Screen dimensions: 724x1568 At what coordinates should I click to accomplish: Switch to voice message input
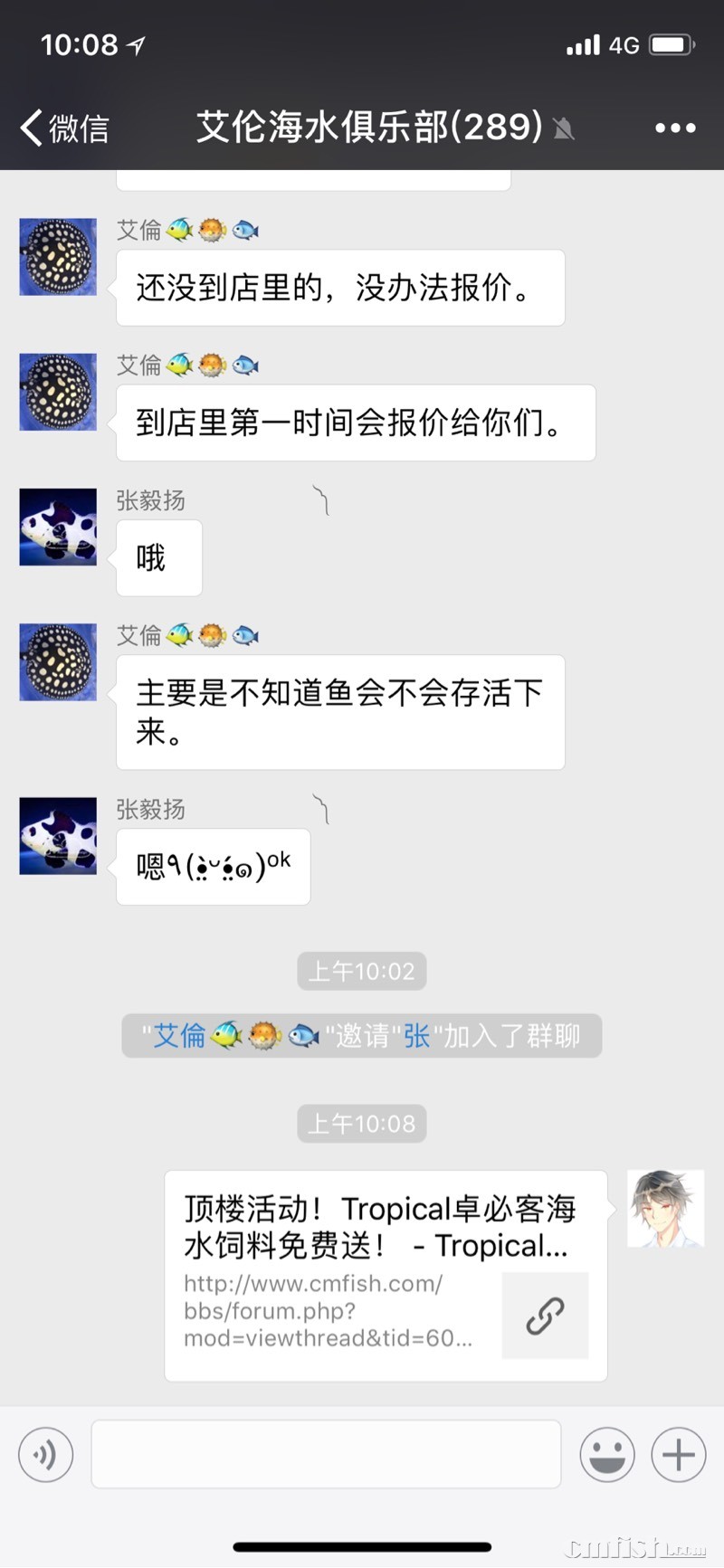tap(45, 1455)
